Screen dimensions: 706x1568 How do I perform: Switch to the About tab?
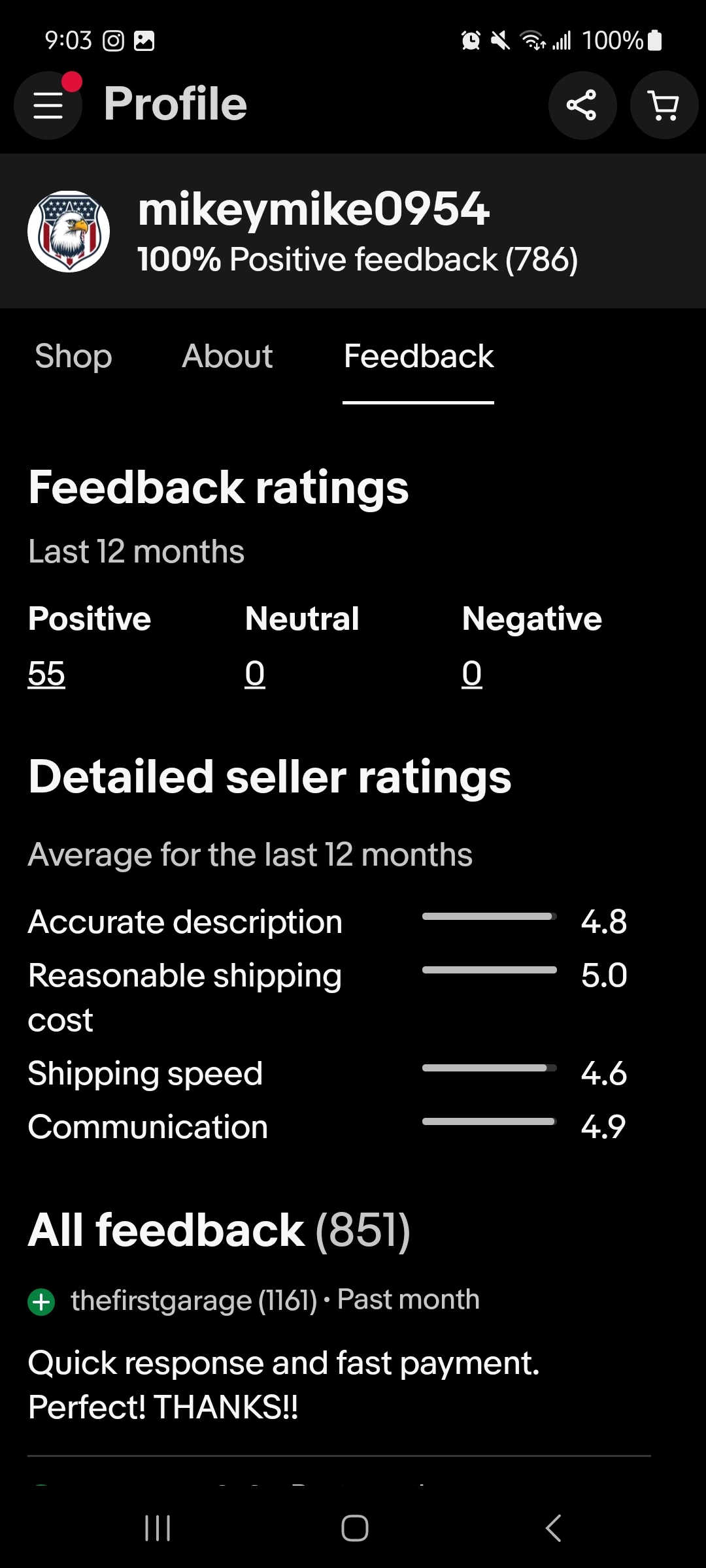click(x=227, y=357)
